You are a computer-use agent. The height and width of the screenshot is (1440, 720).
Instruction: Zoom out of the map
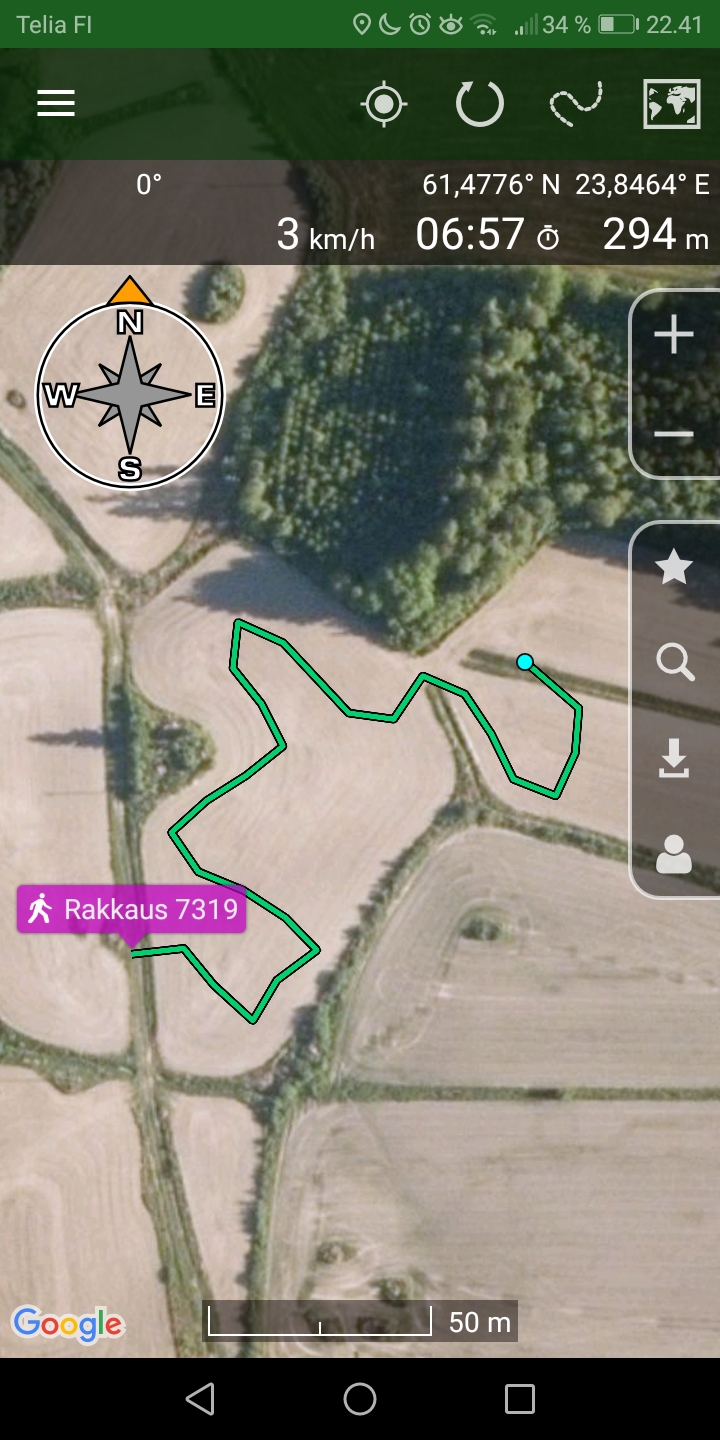pyautogui.click(x=674, y=434)
